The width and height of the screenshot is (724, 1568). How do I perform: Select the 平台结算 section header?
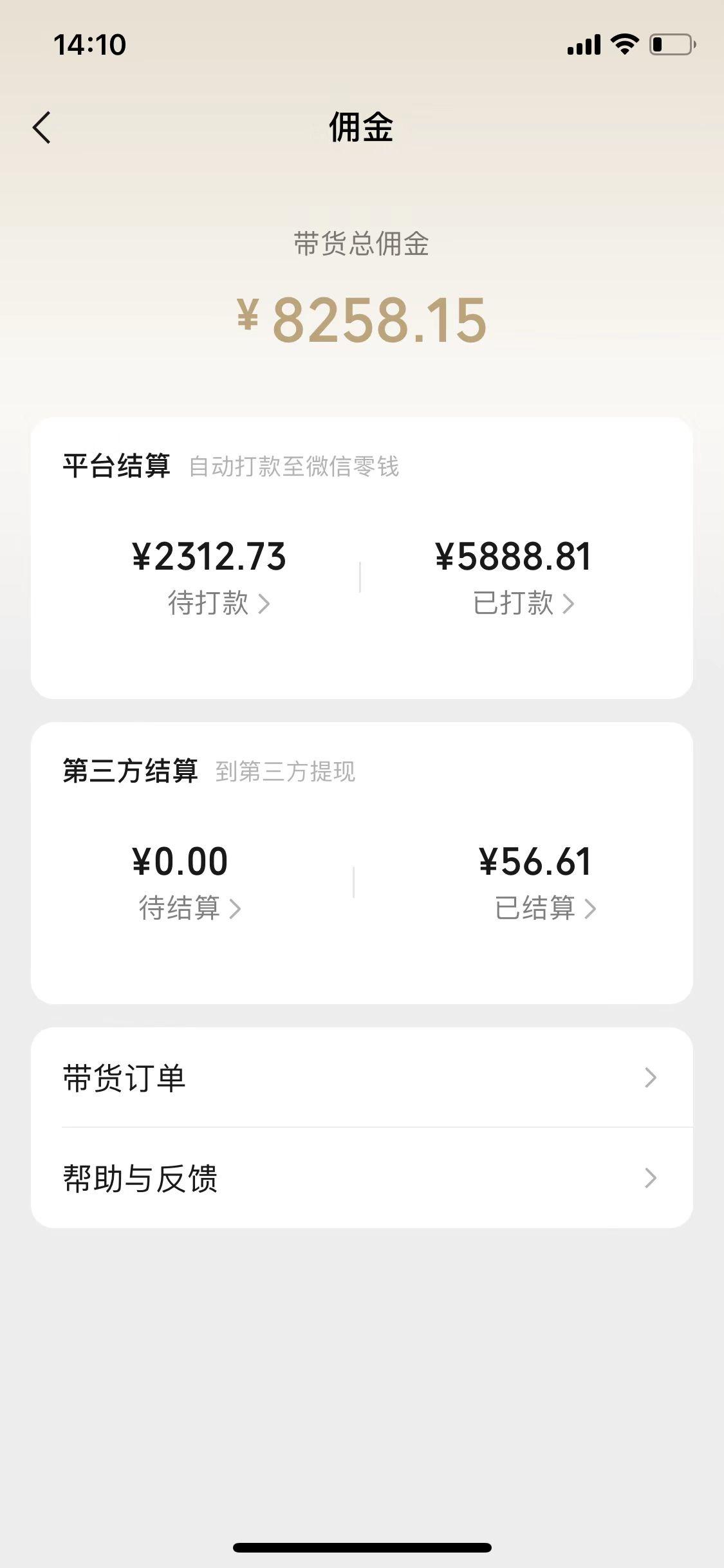click(118, 468)
